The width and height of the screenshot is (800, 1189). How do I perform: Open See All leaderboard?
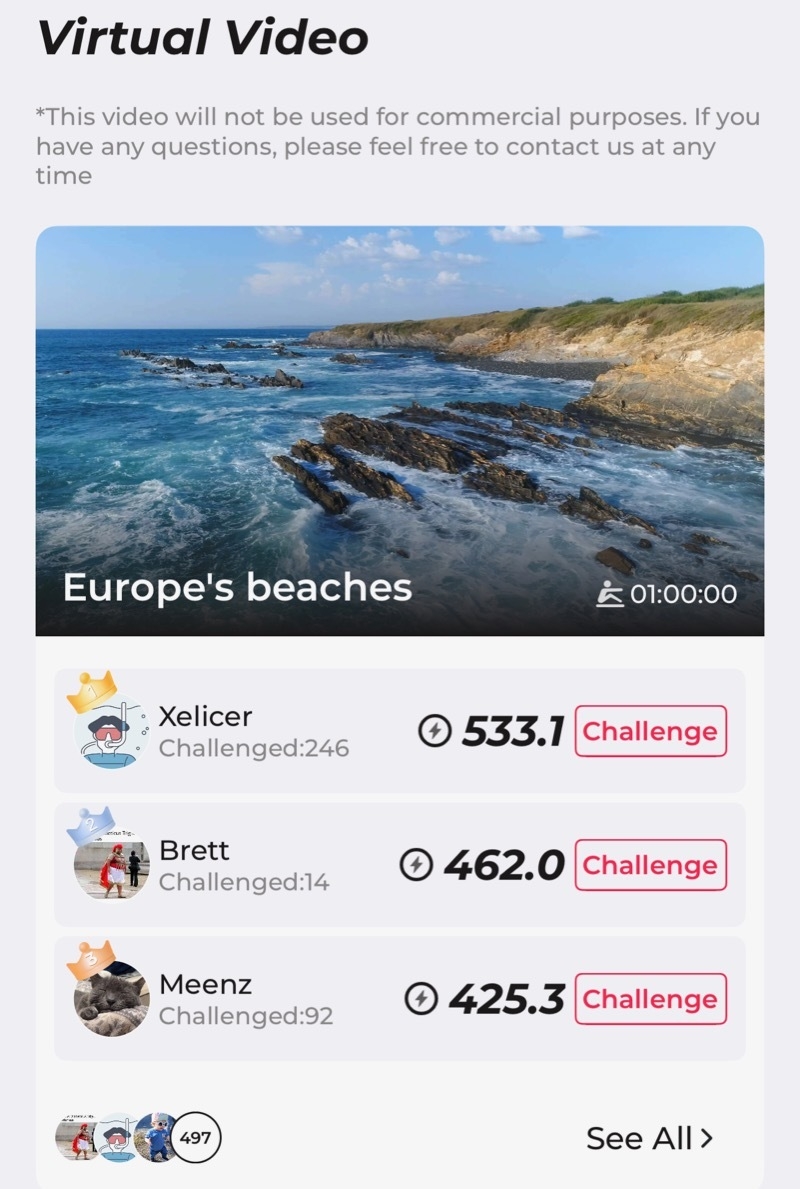tap(649, 1138)
